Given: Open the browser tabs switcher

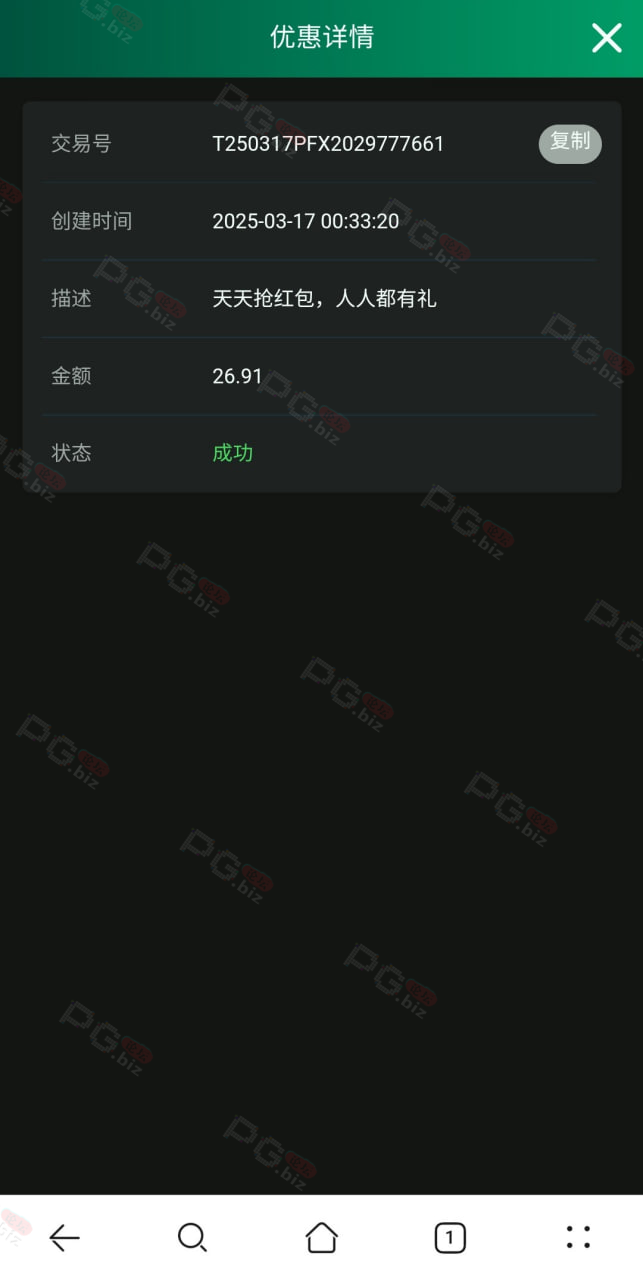Looking at the screenshot, I should pos(450,1238).
